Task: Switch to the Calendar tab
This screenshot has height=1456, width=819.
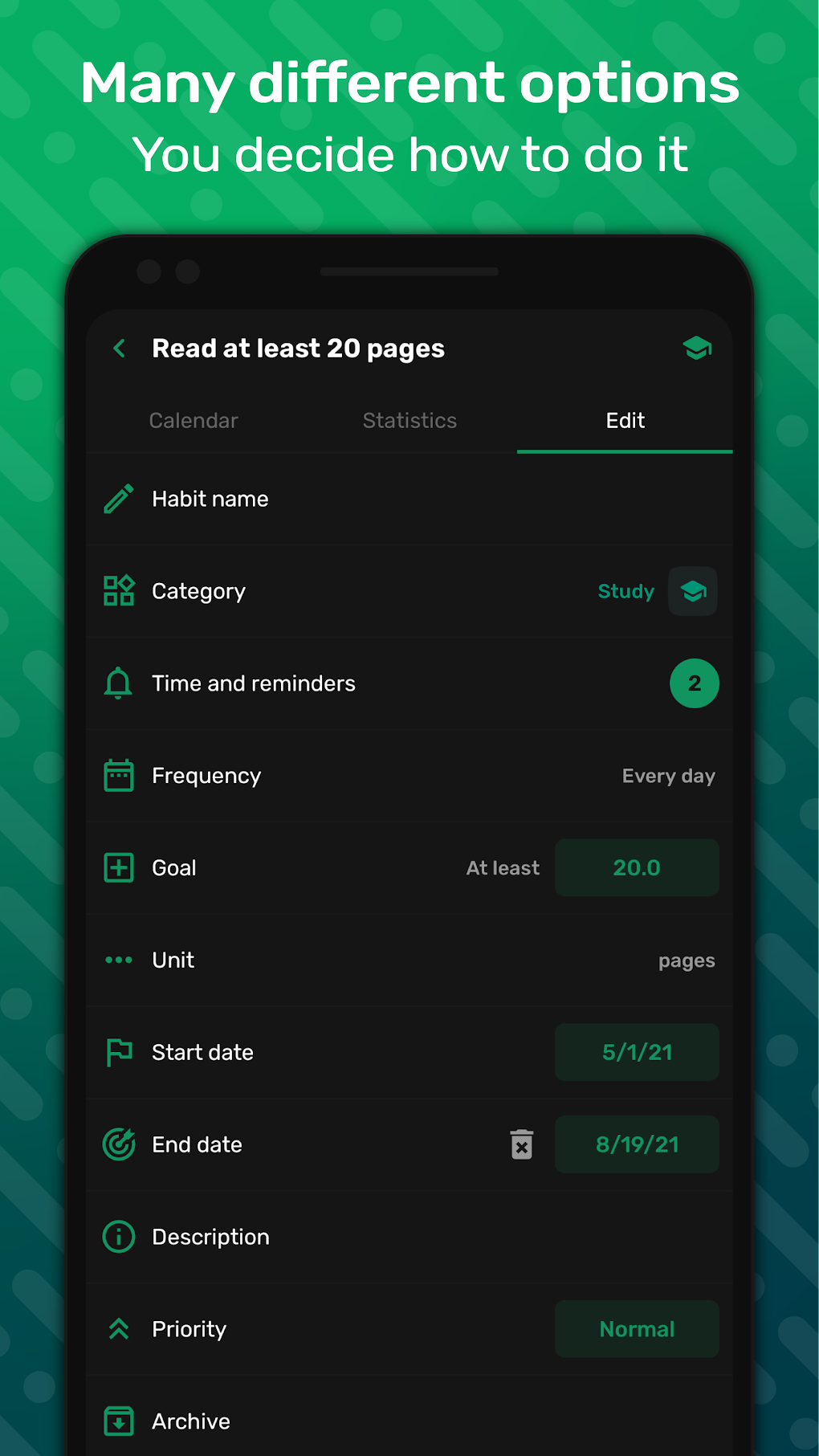Action: (194, 420)
